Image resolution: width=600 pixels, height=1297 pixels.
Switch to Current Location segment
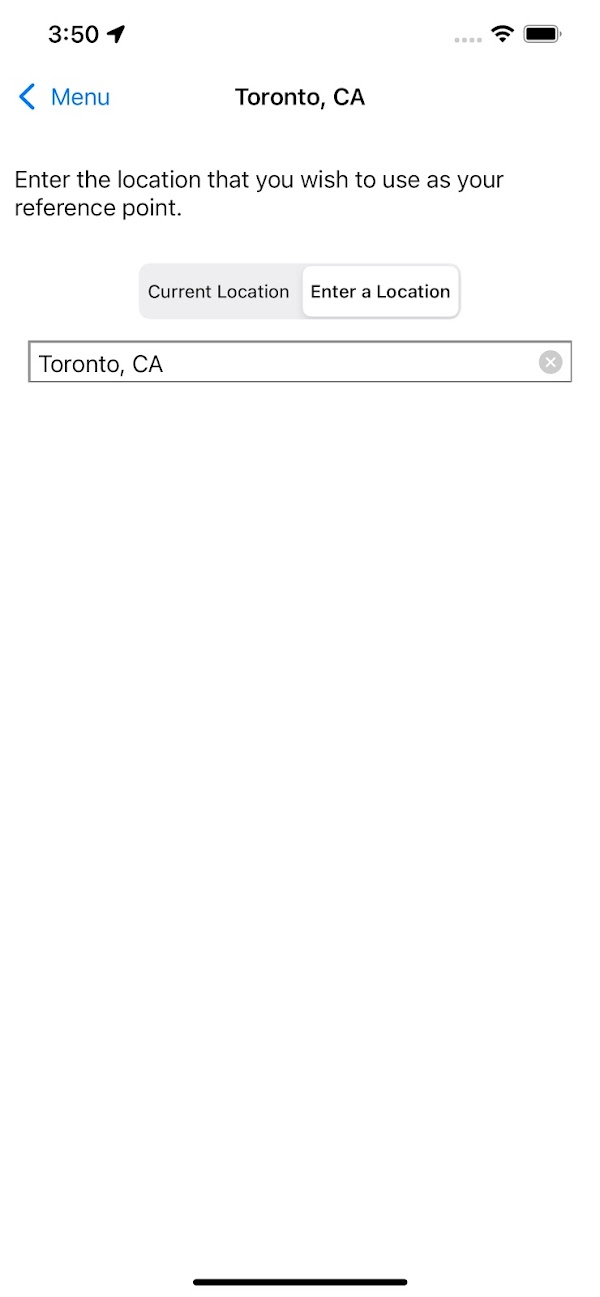click(x=219, y=292)
